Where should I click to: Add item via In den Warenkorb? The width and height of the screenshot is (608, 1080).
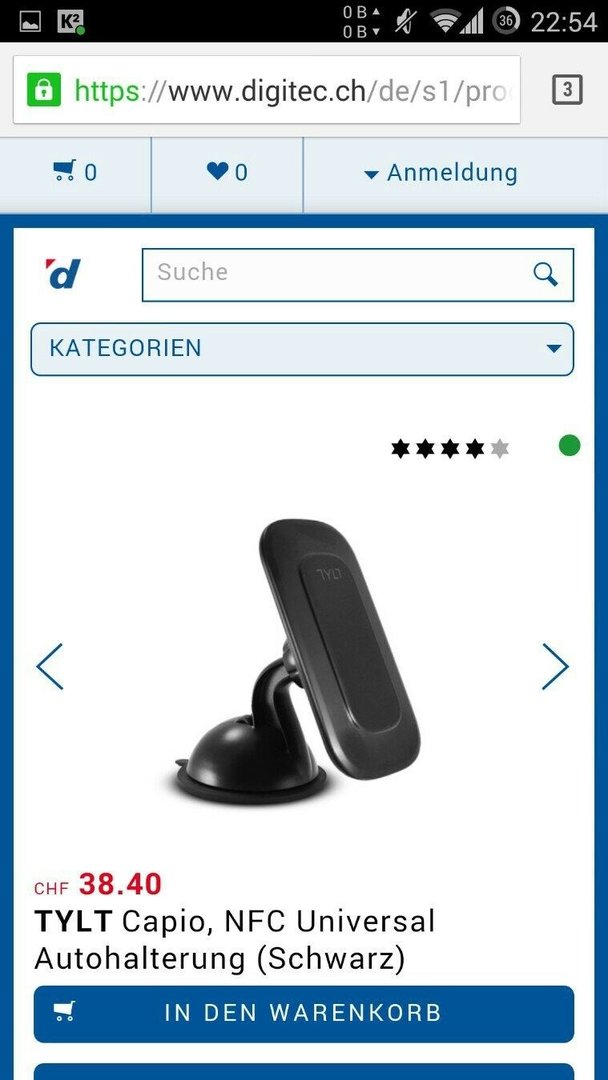tap(302, 1013)
